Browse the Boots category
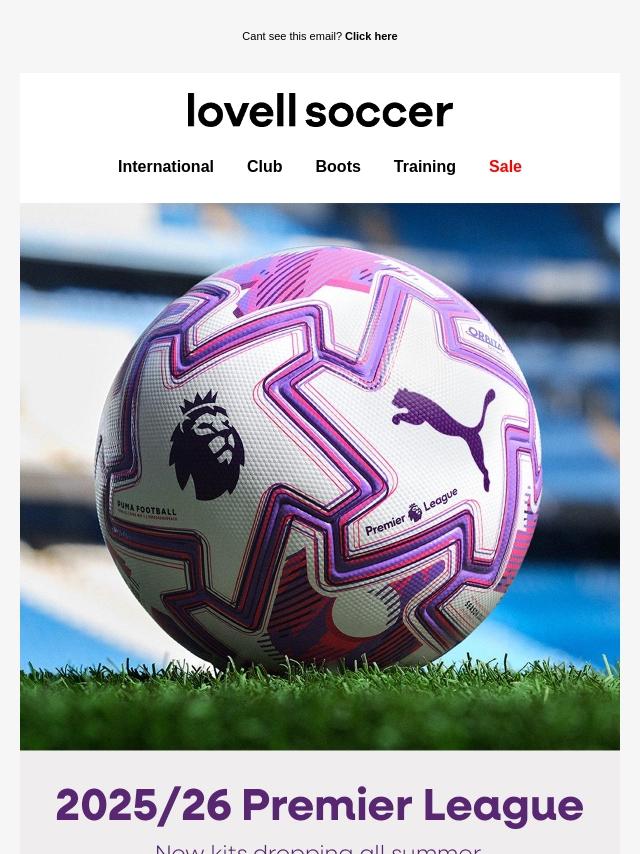The width and height of the screenshot is (640, 854). [x=338, y=167]
